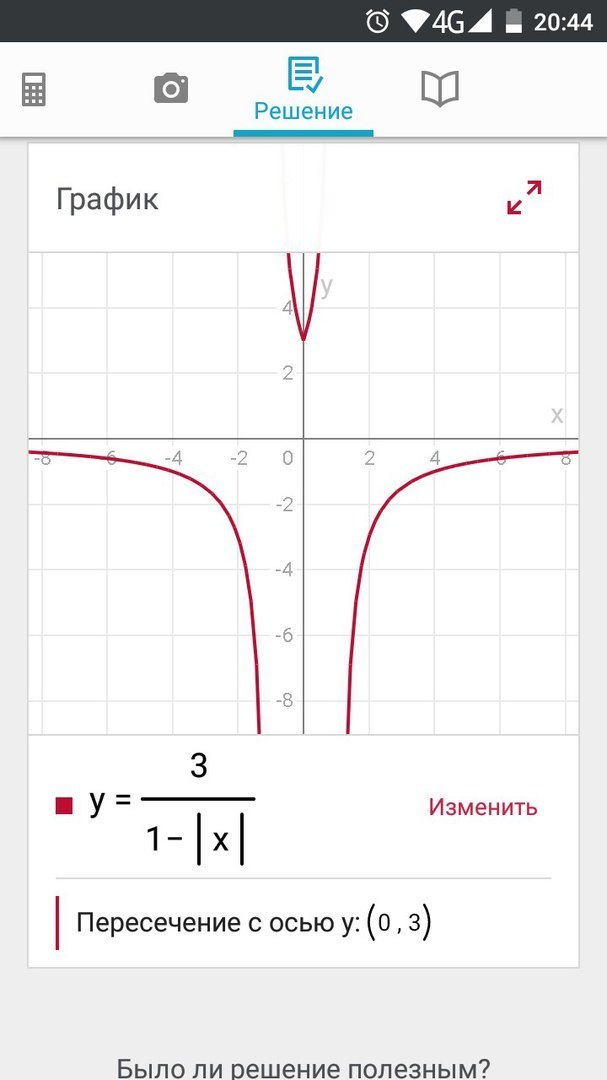Expand the graph to fullscreen
The image size is (607, 1080).
524,198
